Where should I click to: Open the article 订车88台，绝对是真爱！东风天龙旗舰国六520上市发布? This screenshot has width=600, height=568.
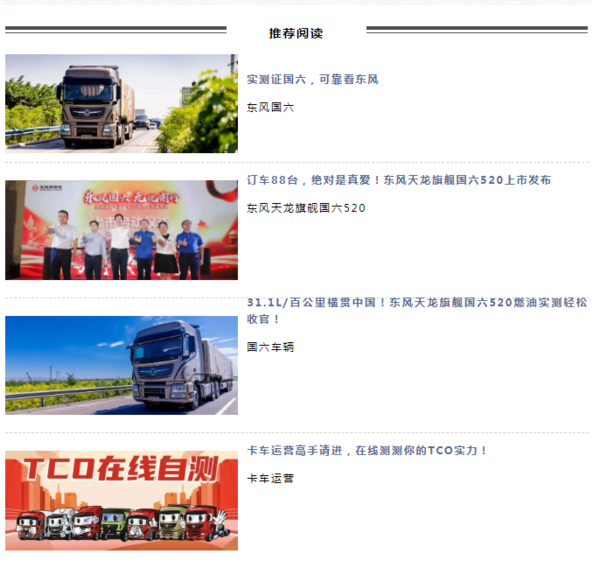click(x=398, y=180)
